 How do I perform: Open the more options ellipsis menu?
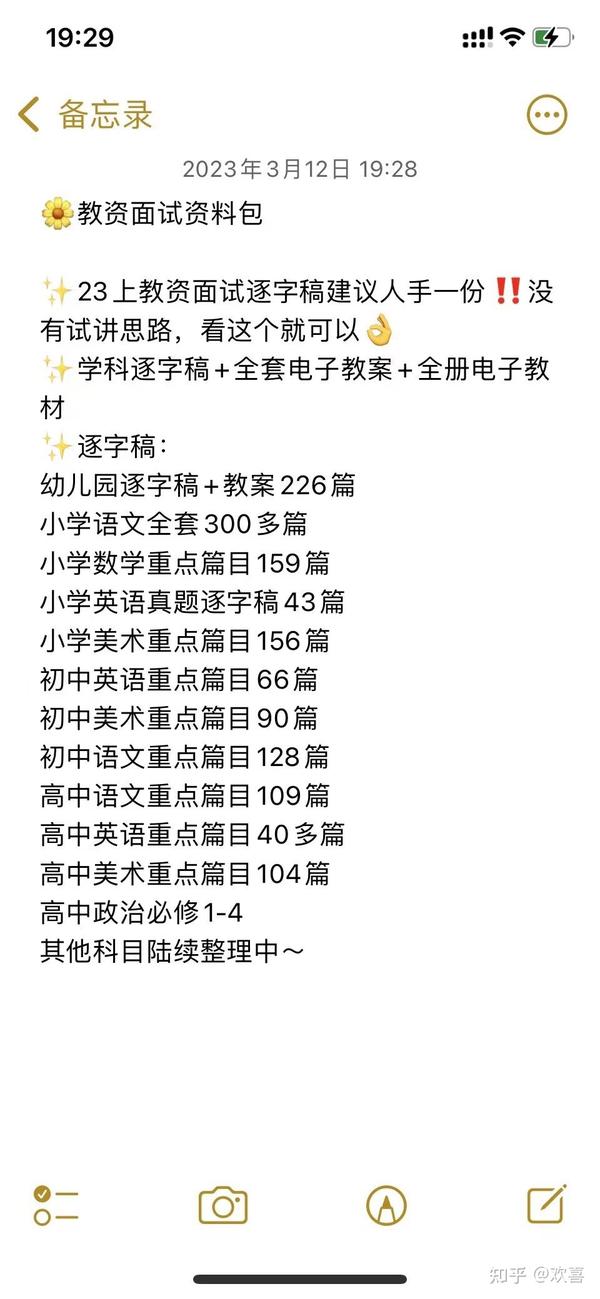(x=547, y=115)
